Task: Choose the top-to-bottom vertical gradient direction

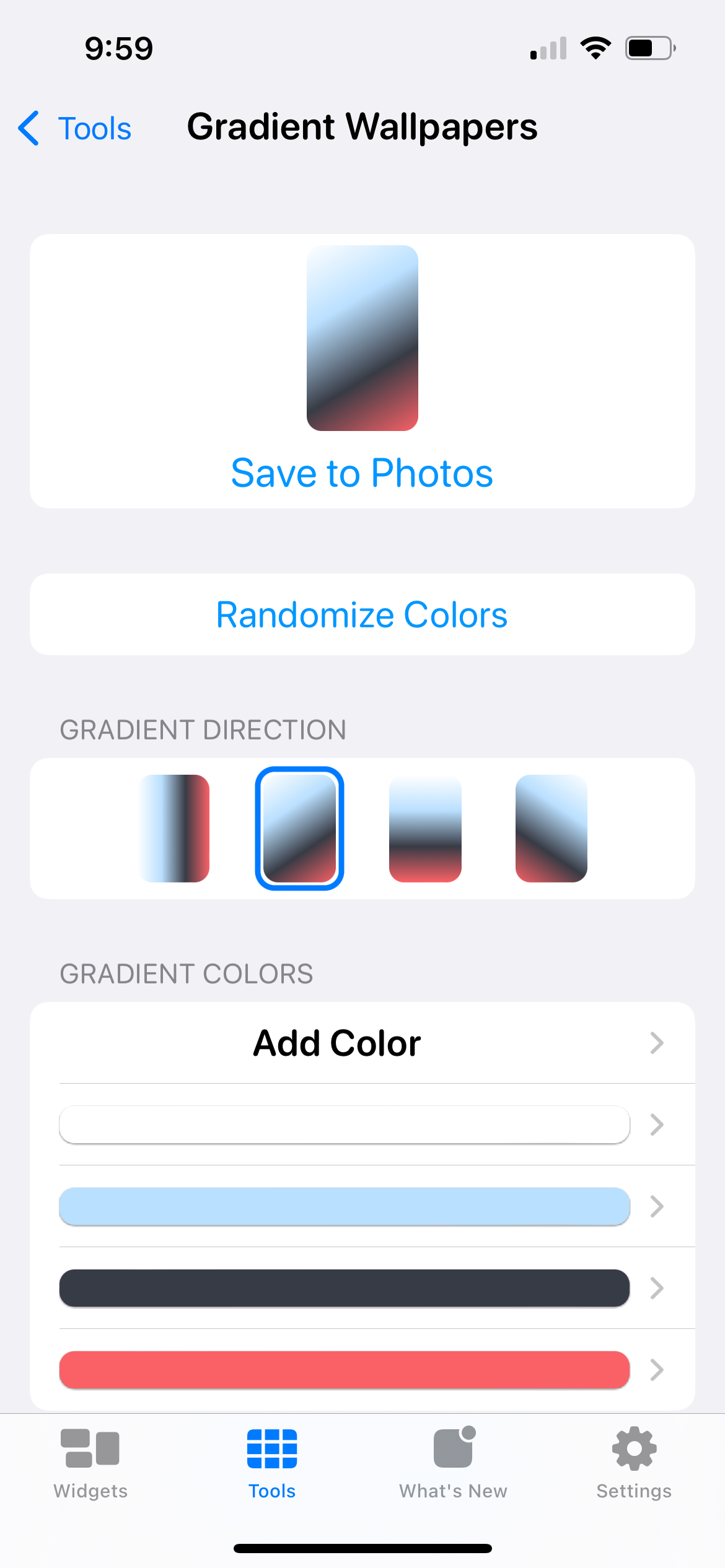Action: pos(425,828)
